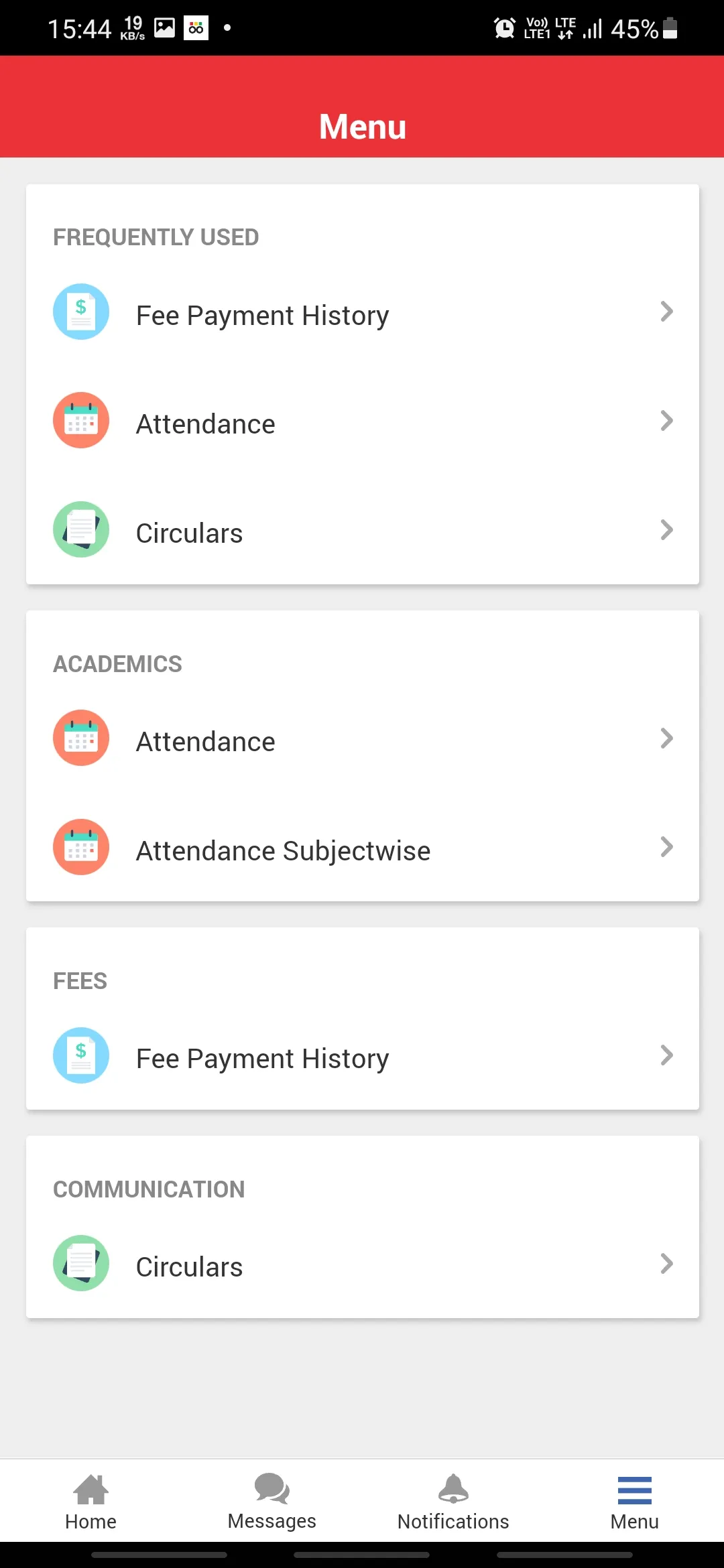This screenshot has width=724, height=1568.
Task: Tap the Circulars icon under Communication
Action: coord(80,1262)
